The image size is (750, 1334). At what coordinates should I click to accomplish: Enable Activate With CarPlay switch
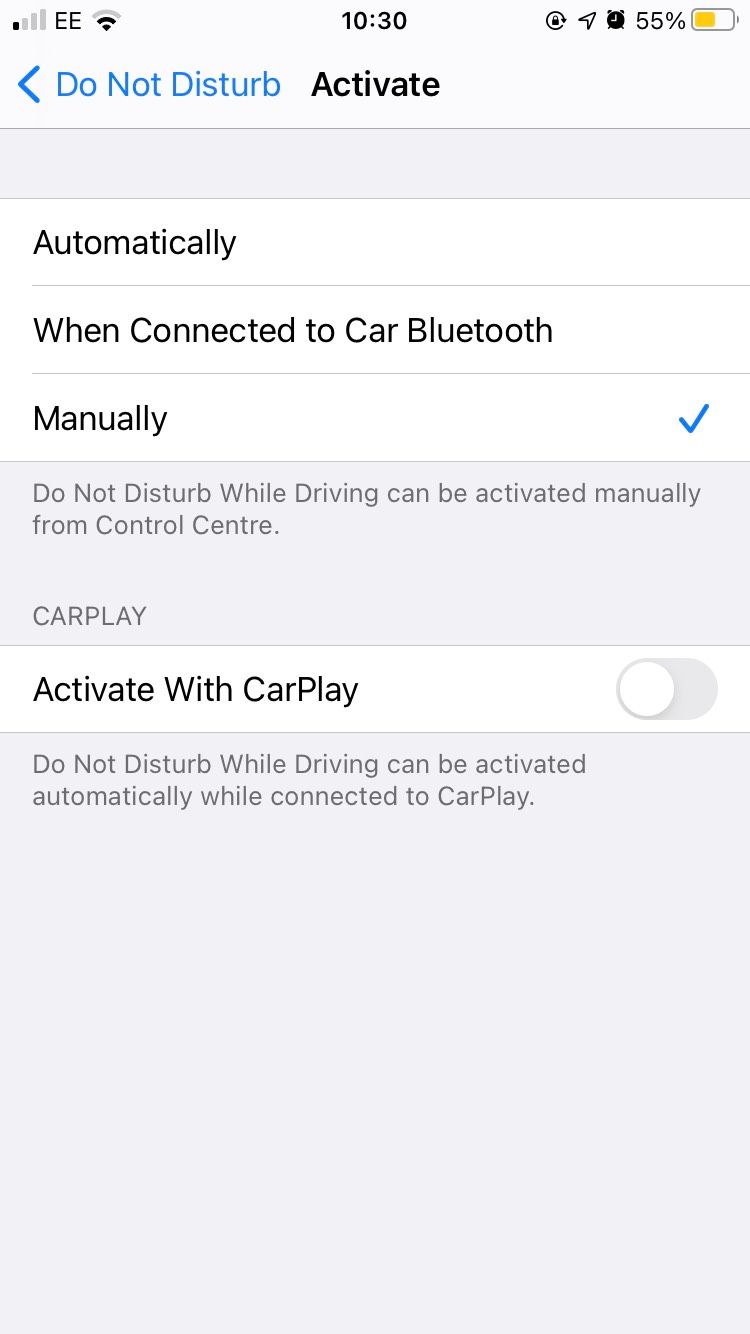click(666, 689)
